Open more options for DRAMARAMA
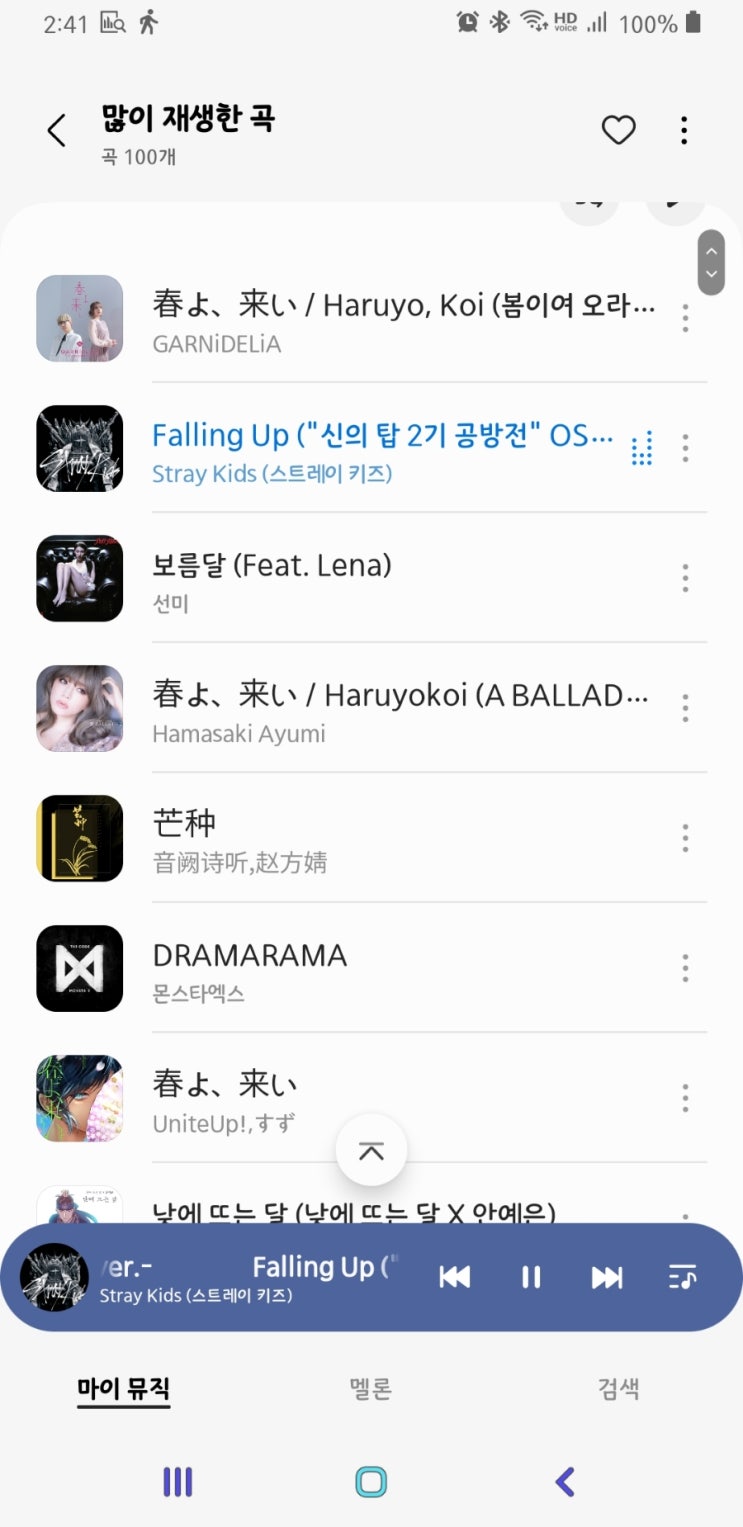This screenshot has height=1527, width=743. click(685, 968)
